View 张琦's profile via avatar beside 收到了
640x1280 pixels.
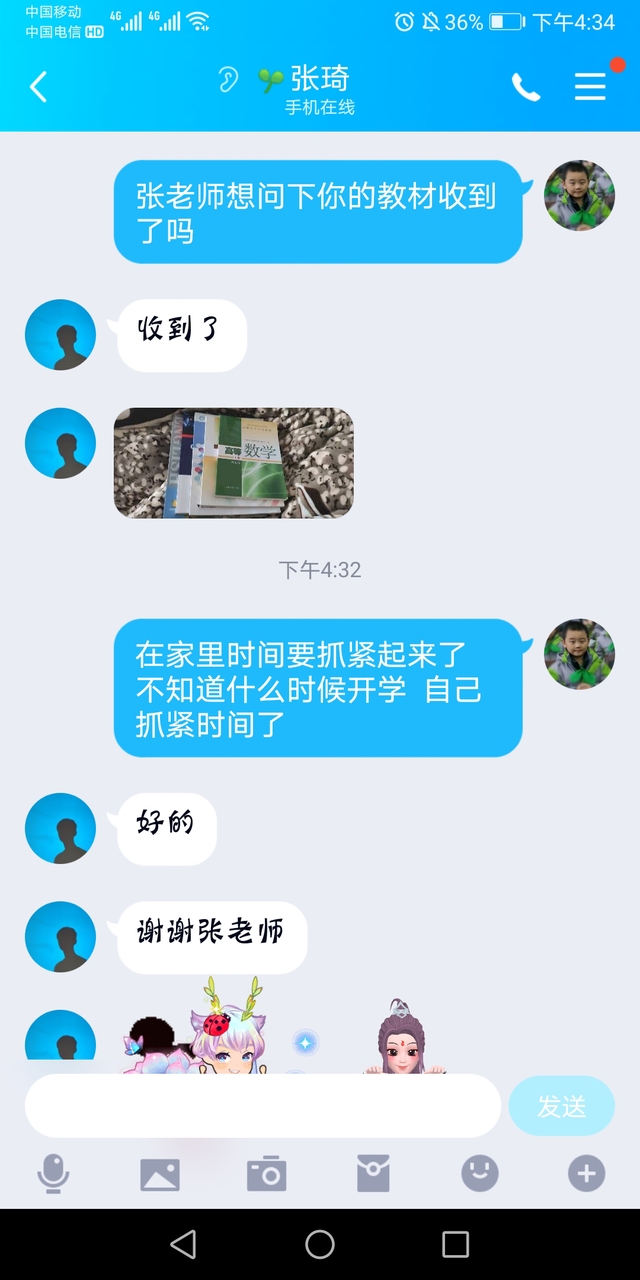tap(60, 335)
